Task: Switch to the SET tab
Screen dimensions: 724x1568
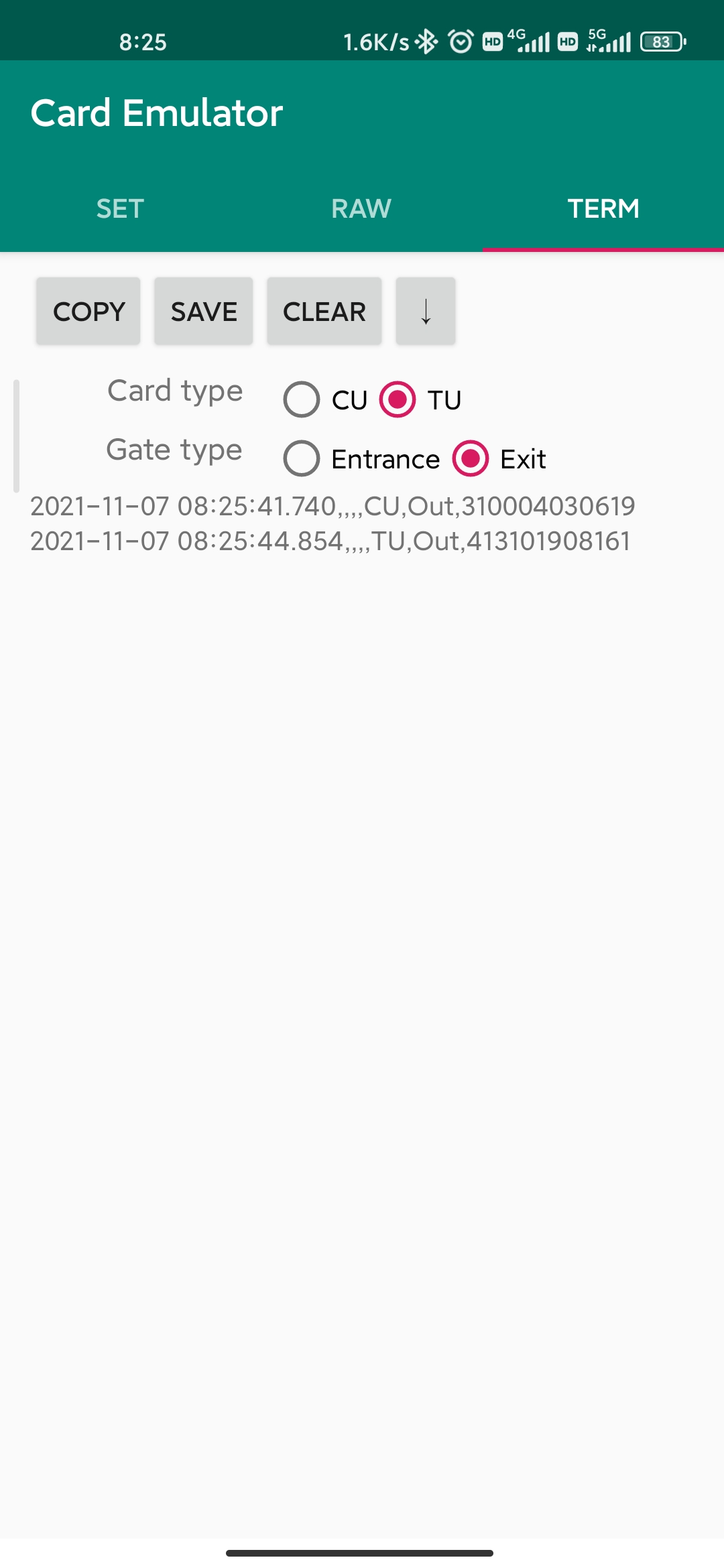Action: [121, 209]
